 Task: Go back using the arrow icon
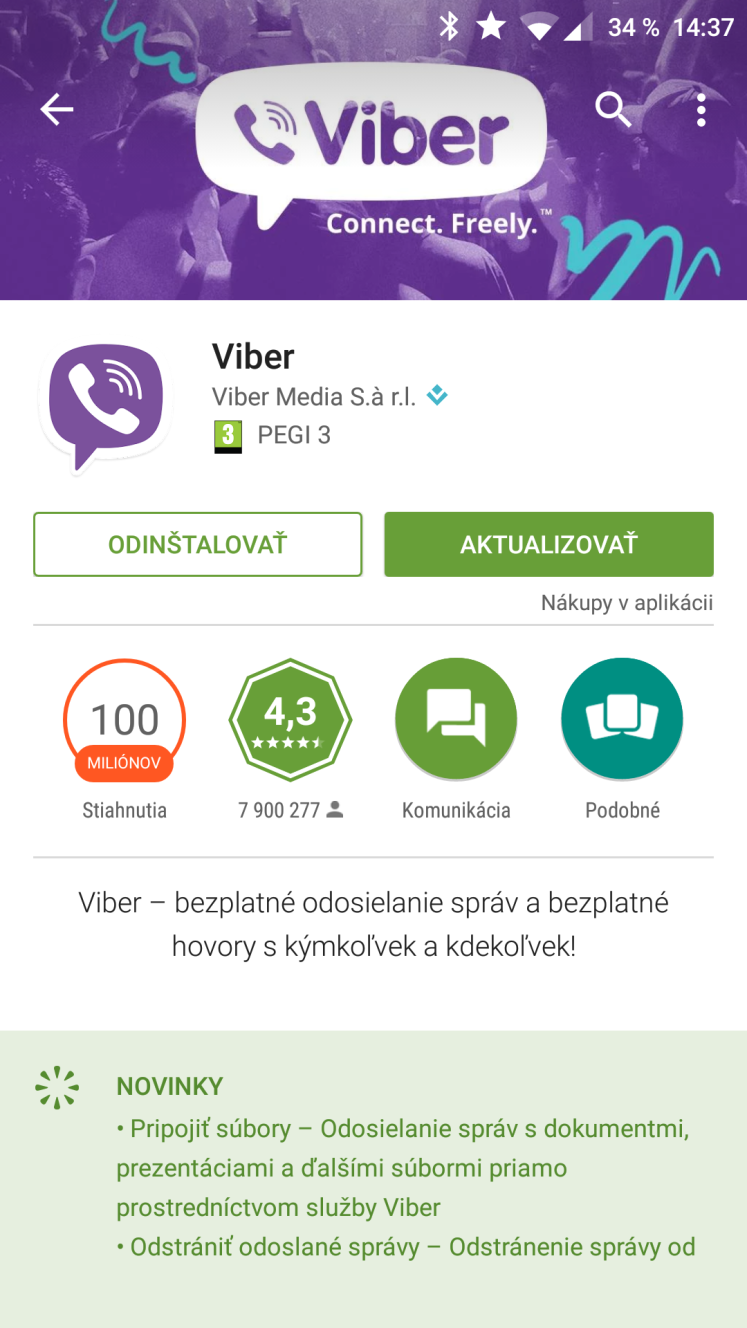click(57, 110)
